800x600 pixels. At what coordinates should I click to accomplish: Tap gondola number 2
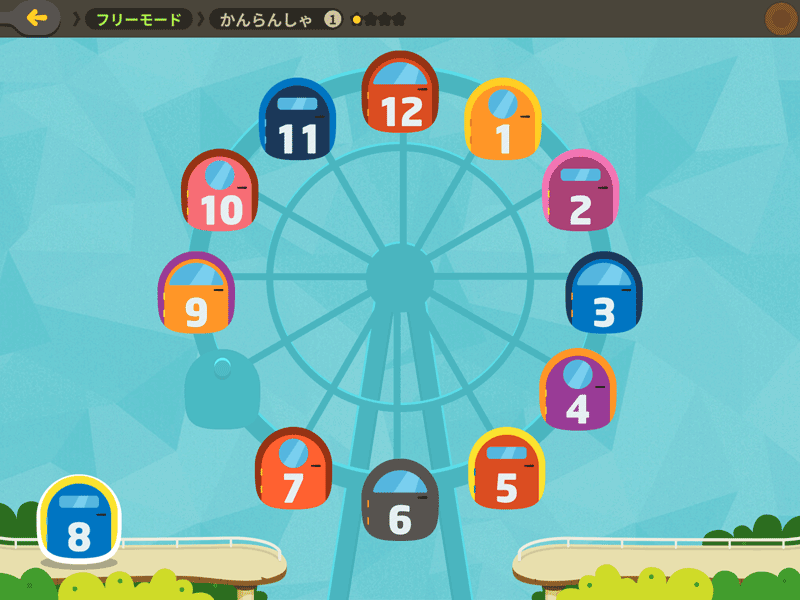(x=580, y=191)
